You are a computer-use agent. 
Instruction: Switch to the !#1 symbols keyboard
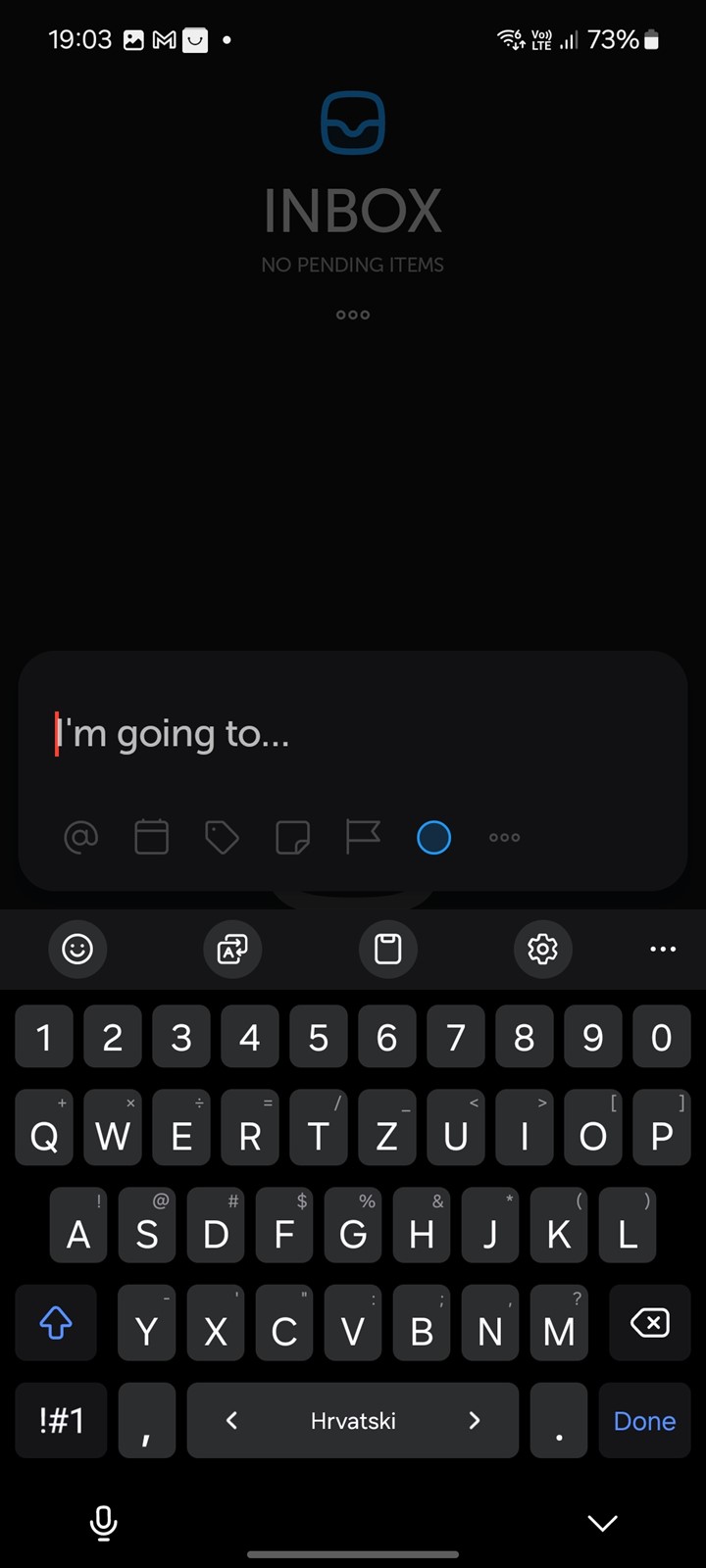[x=61, y=1421]
